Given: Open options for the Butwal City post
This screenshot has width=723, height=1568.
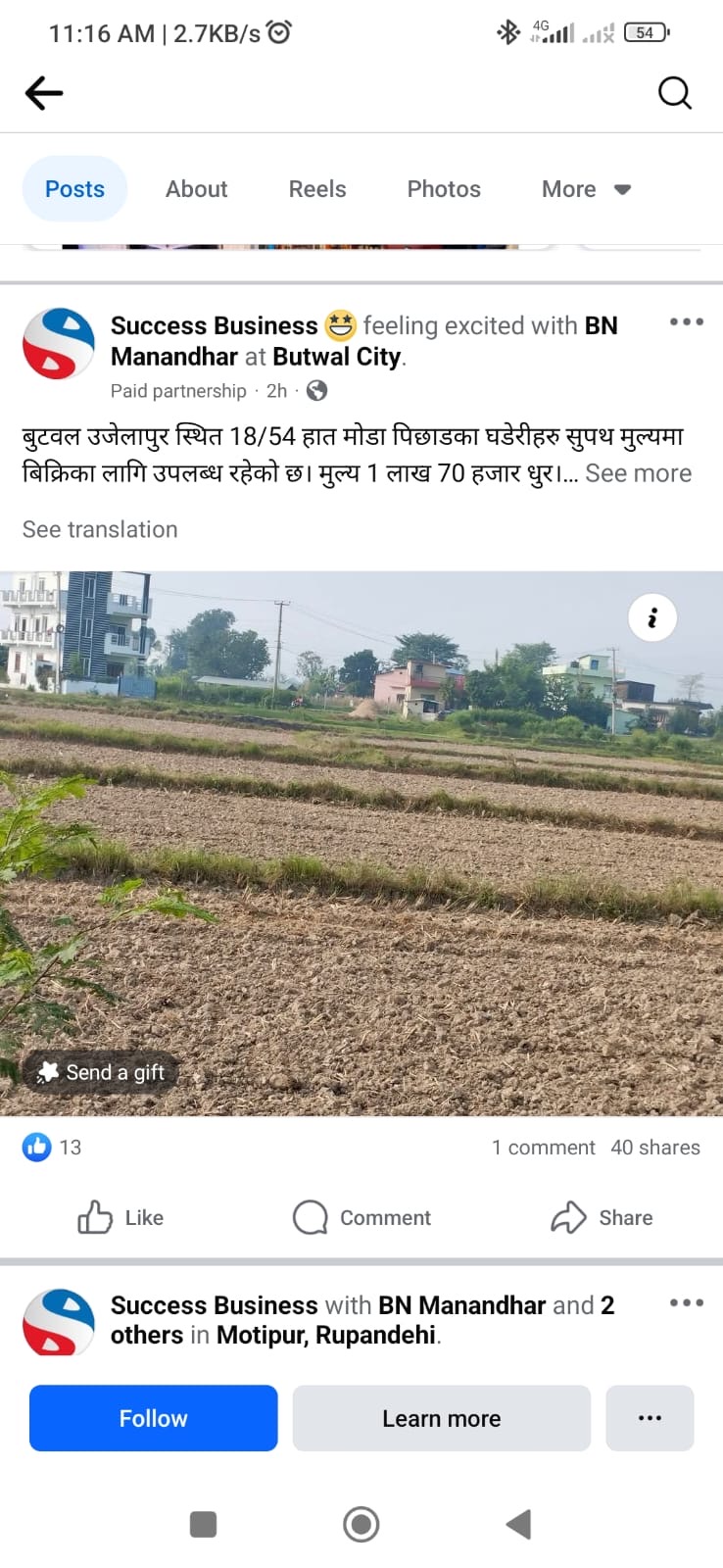Looking at the screenshot, I should [686, 322].
